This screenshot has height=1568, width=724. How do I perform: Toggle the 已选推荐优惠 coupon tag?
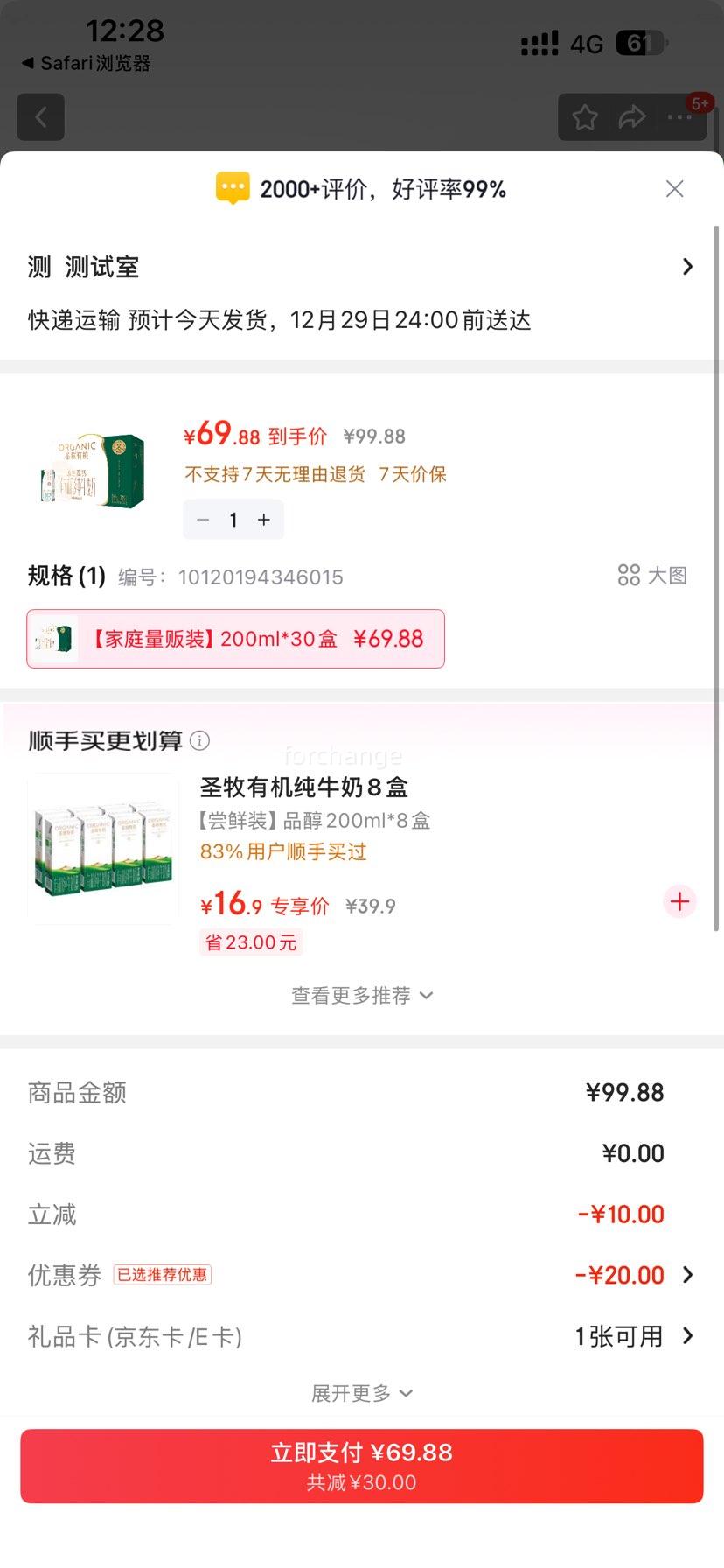(161, 1275)
